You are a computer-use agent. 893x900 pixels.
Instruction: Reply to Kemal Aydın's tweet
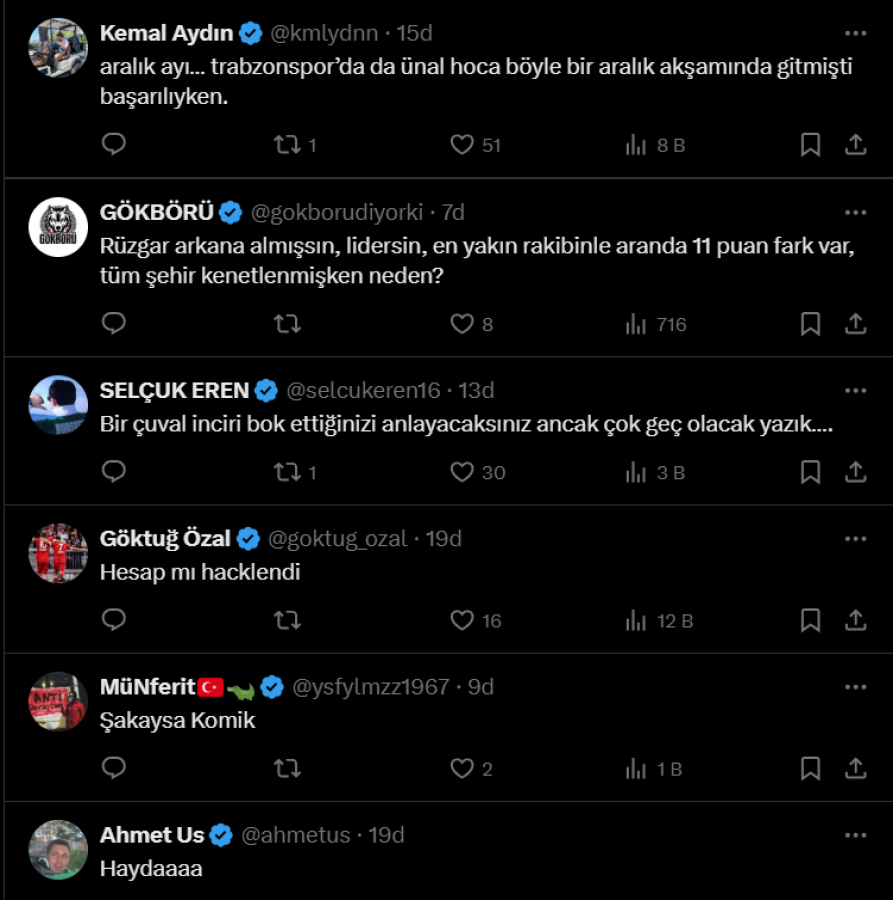[x=114, y=144]
